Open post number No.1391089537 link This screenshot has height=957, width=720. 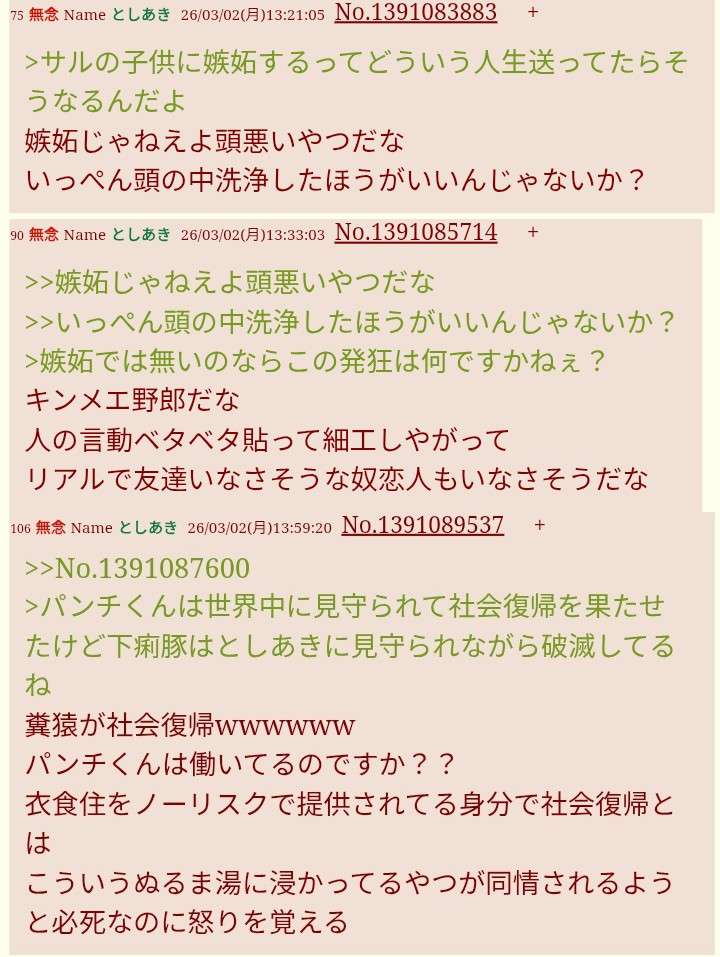pos(422,526)
